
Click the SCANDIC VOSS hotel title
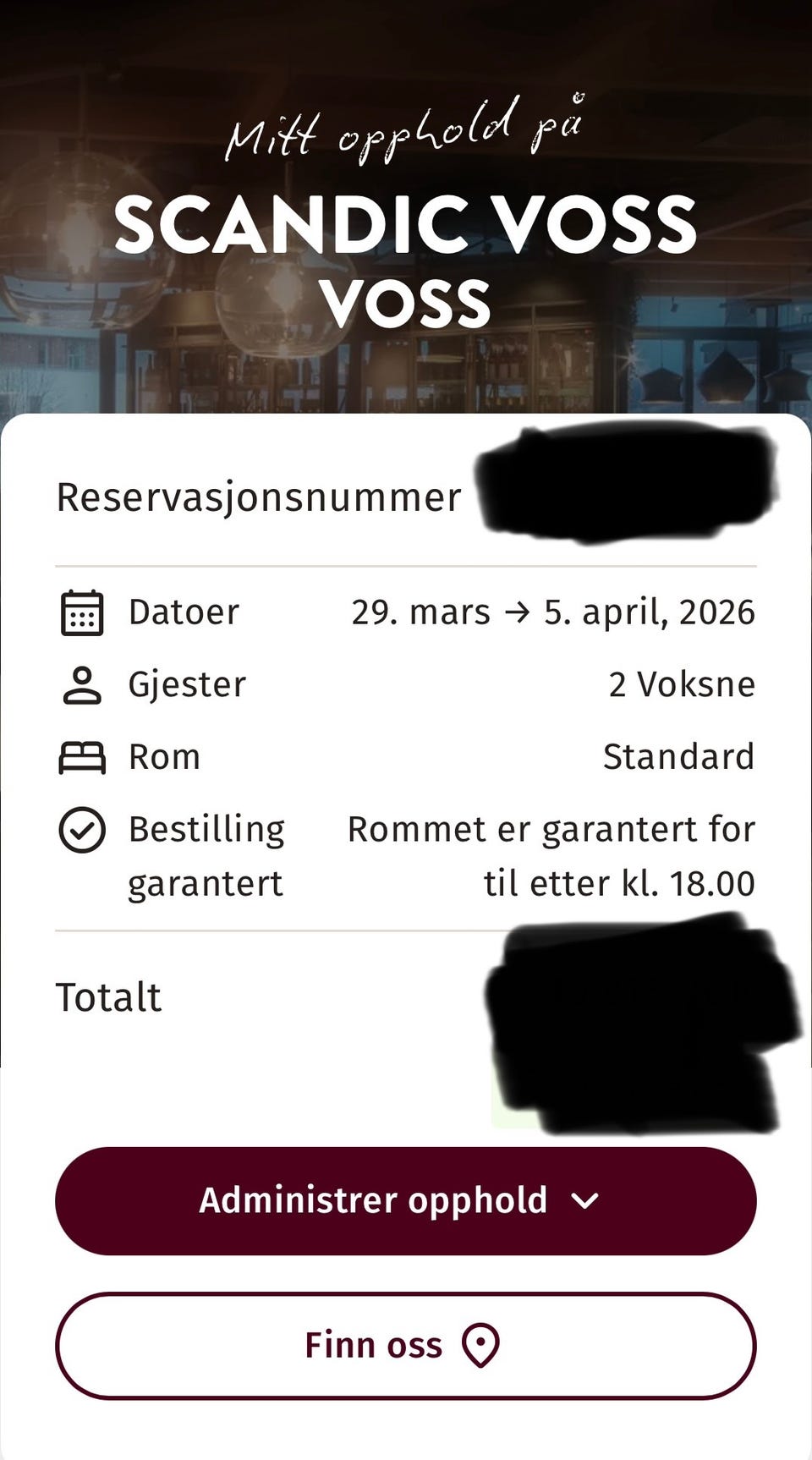(x=406, y=223)
